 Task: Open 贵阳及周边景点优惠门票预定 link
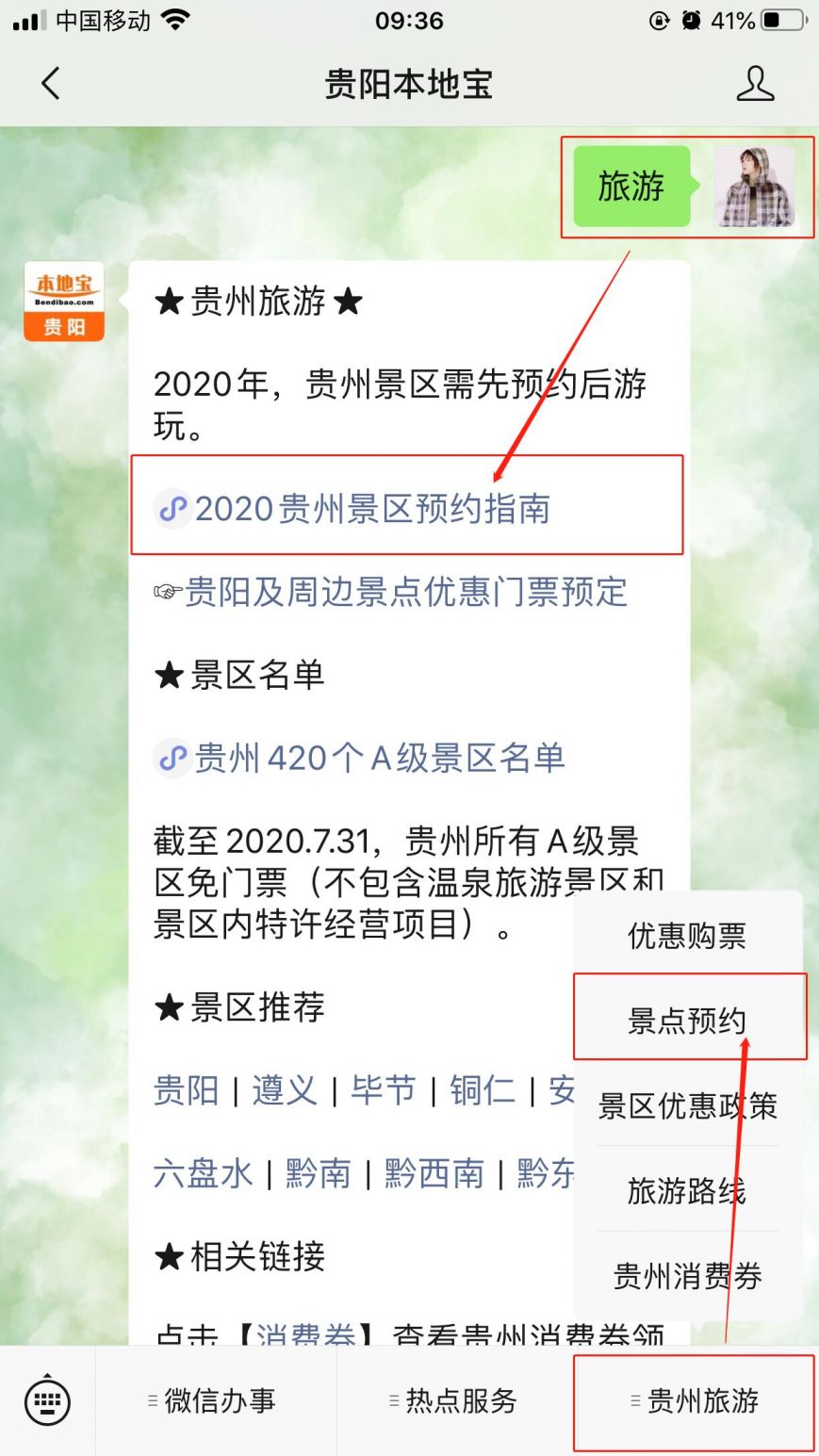pyautogui.click(x=405, y=592)
